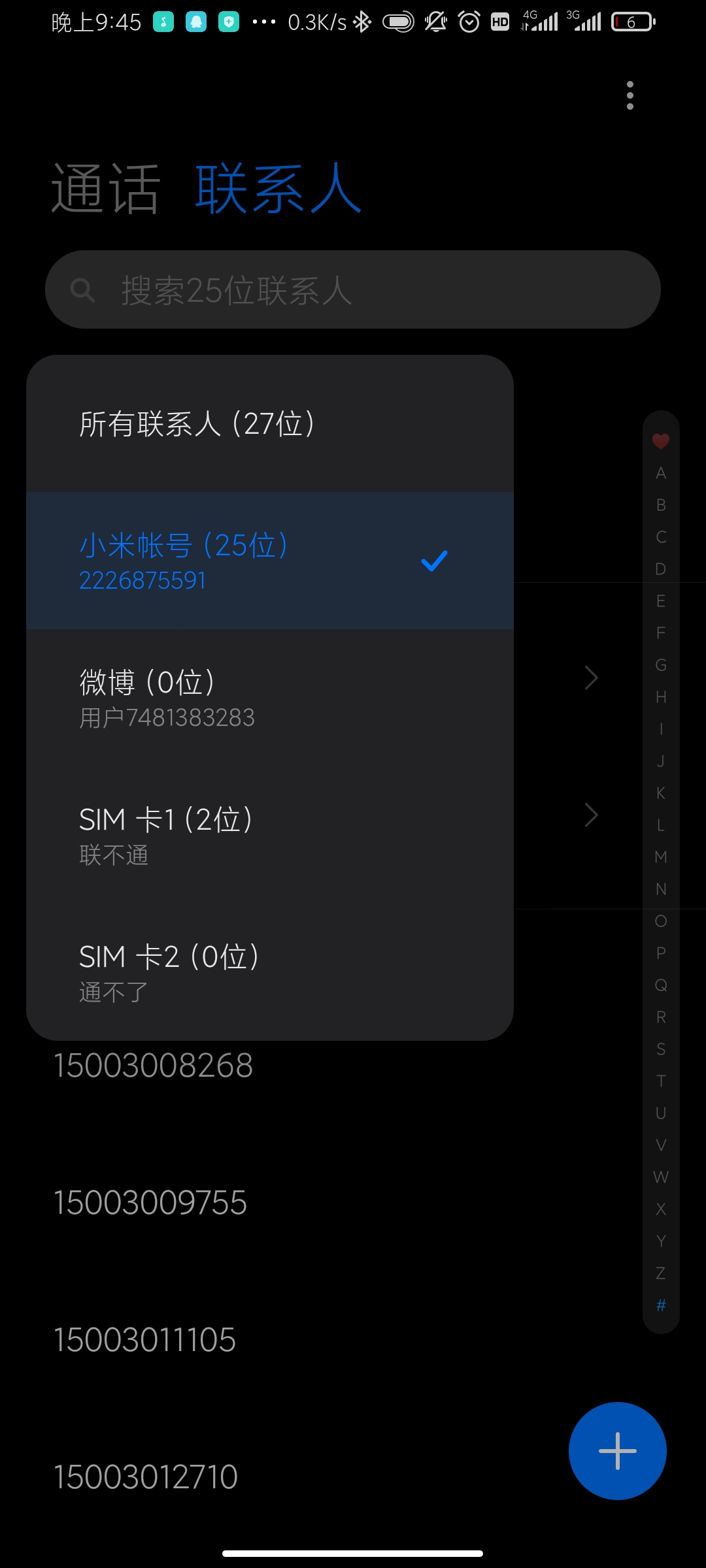Select the 微博 (0位) account
The image size is (706, 1568).
tap(270, 698)
